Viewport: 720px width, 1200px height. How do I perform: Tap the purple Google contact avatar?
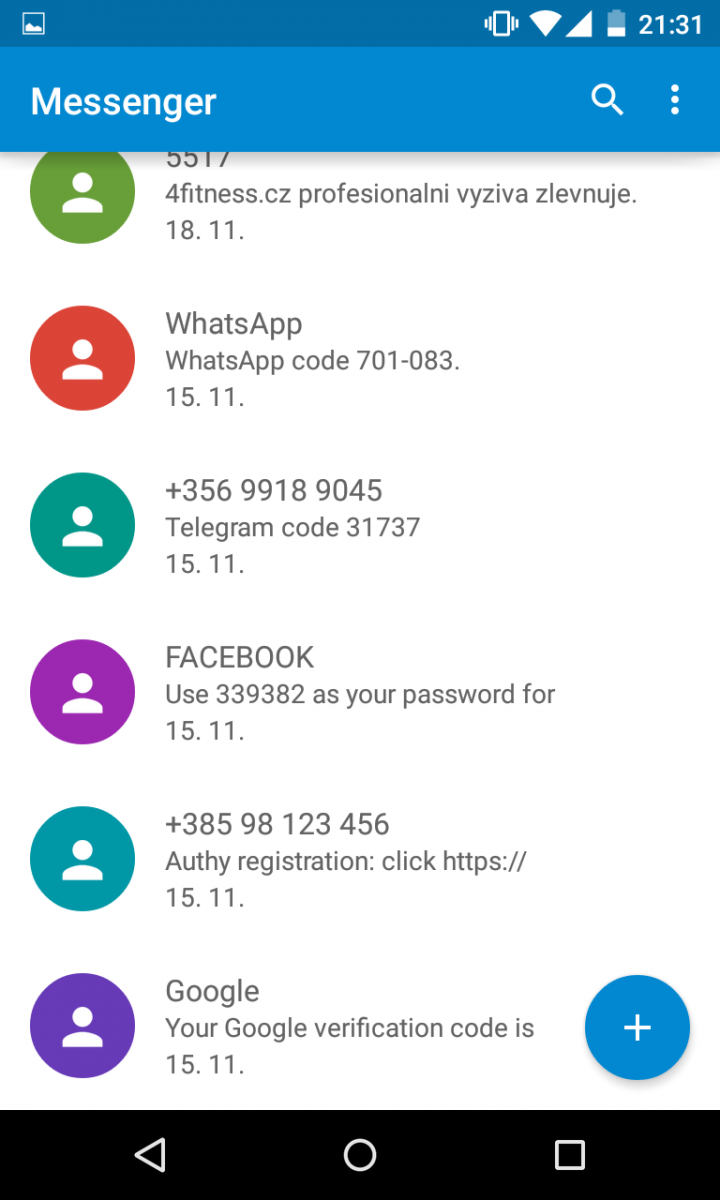coord(82,1025)
